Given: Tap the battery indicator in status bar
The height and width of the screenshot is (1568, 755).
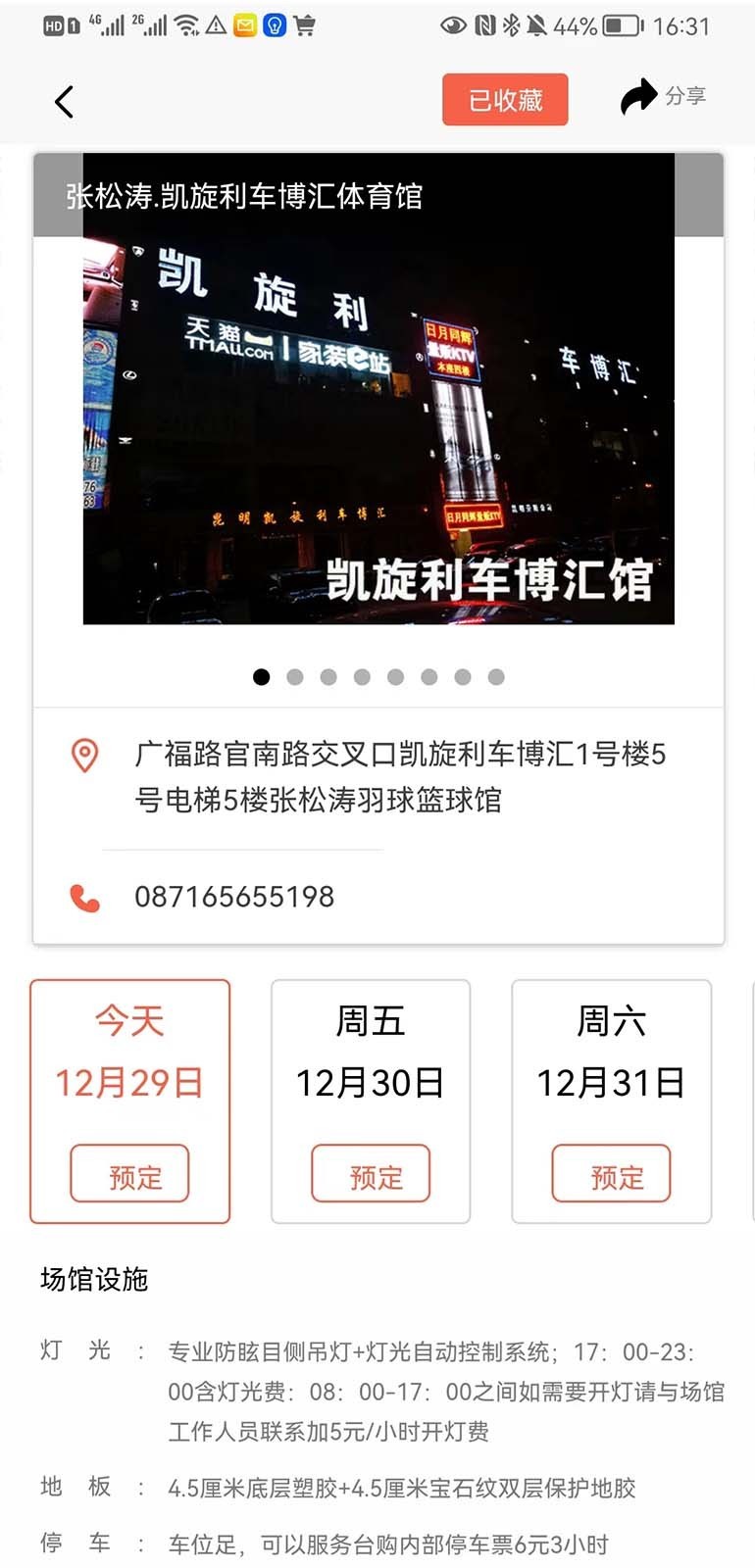Looking at the screenshot, I should (624, 26).
